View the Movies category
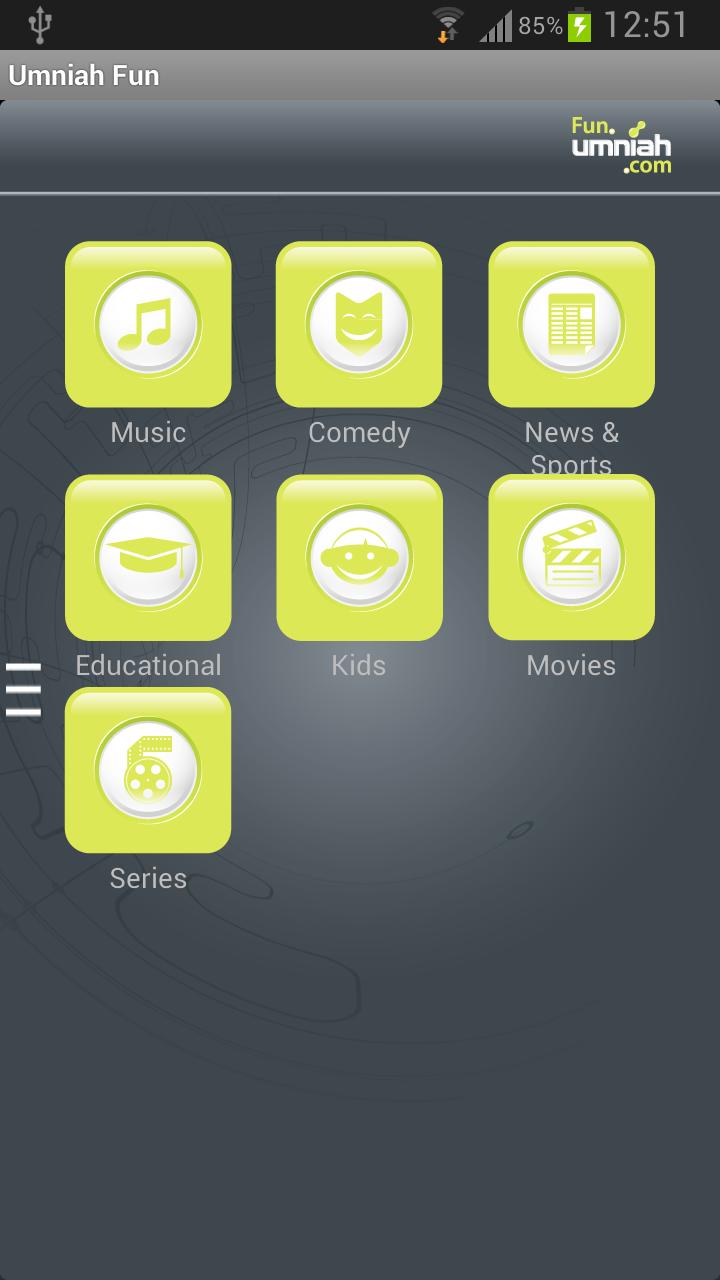This screenshot has width=720, height=1280. point(571,558)
